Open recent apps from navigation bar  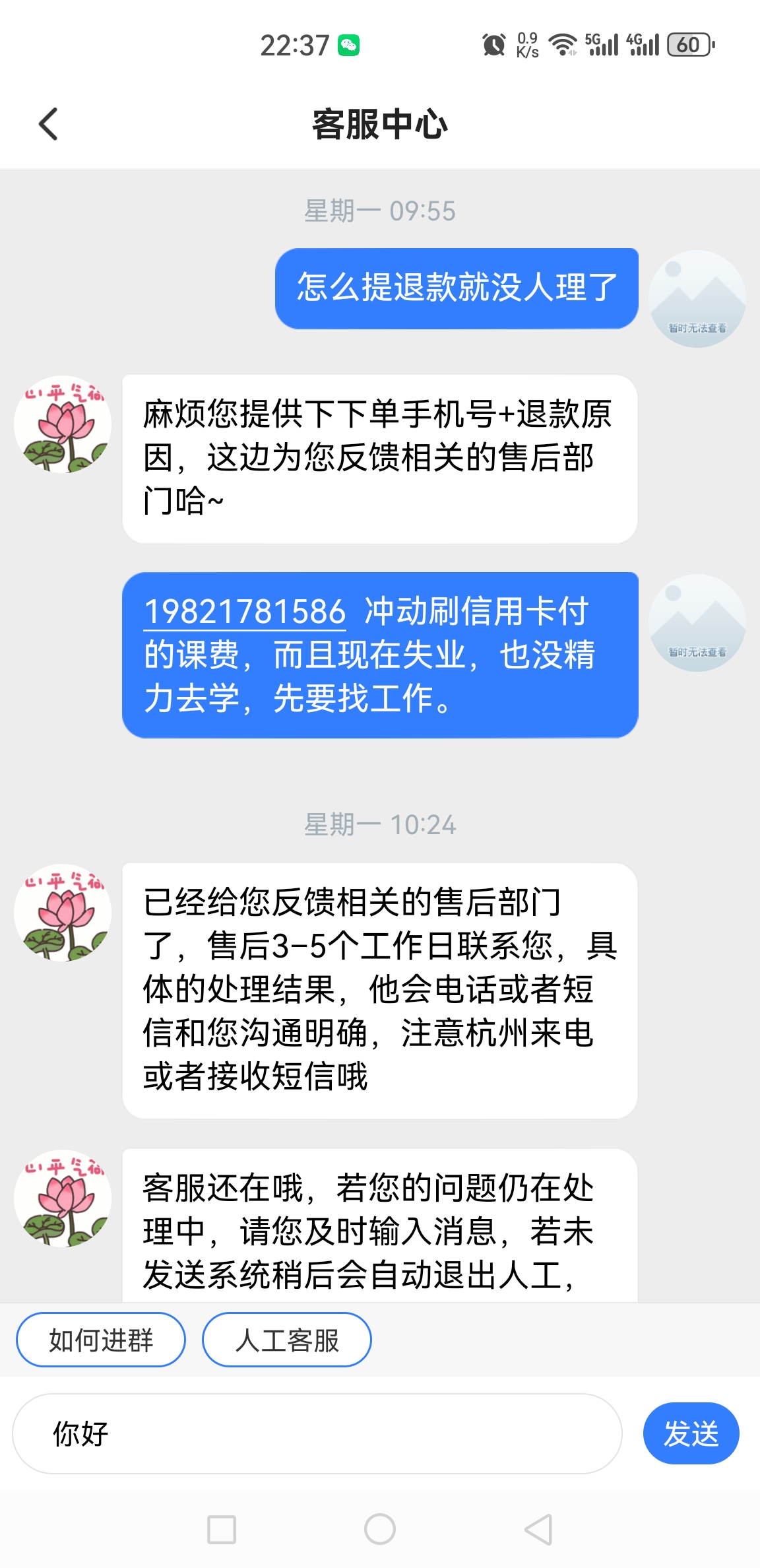(222, 1529)
